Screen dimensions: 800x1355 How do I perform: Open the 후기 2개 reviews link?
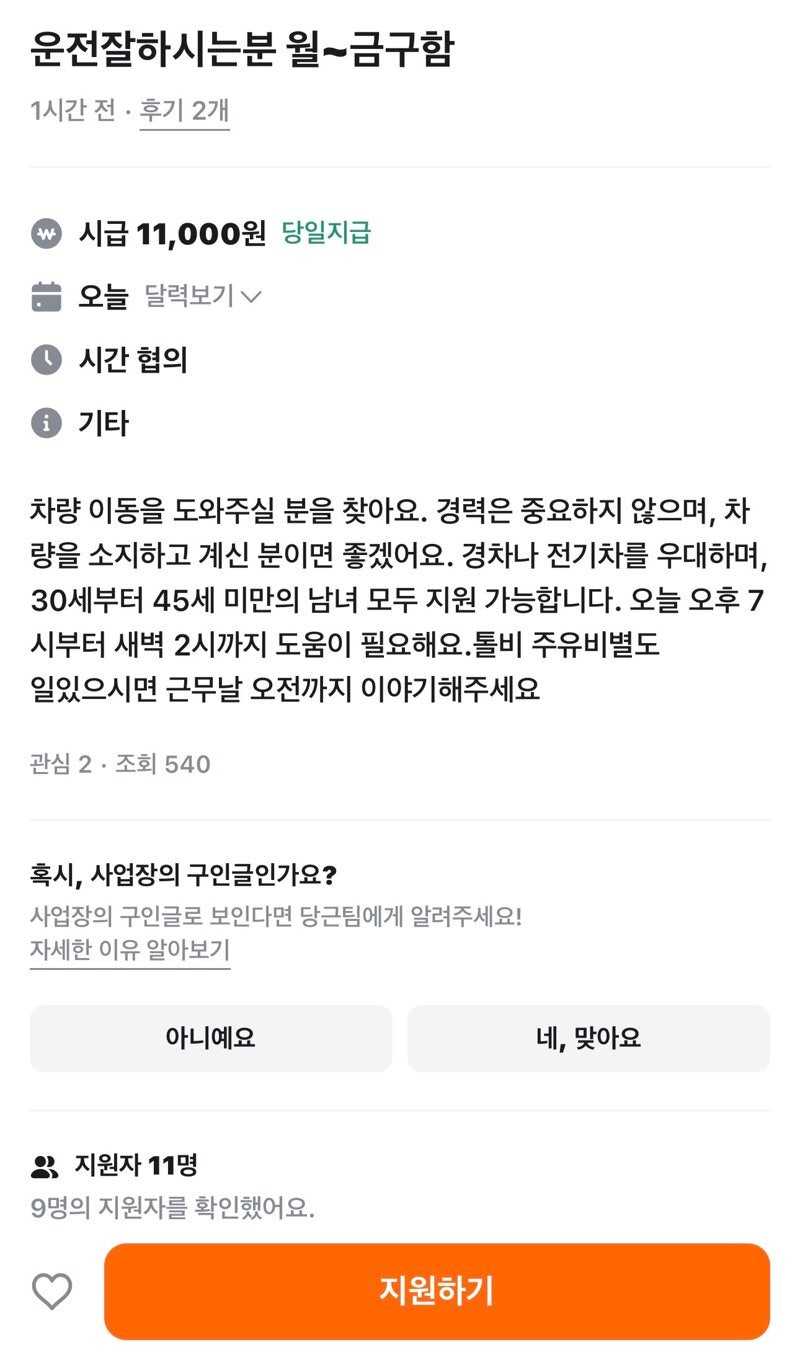[184, 110]
